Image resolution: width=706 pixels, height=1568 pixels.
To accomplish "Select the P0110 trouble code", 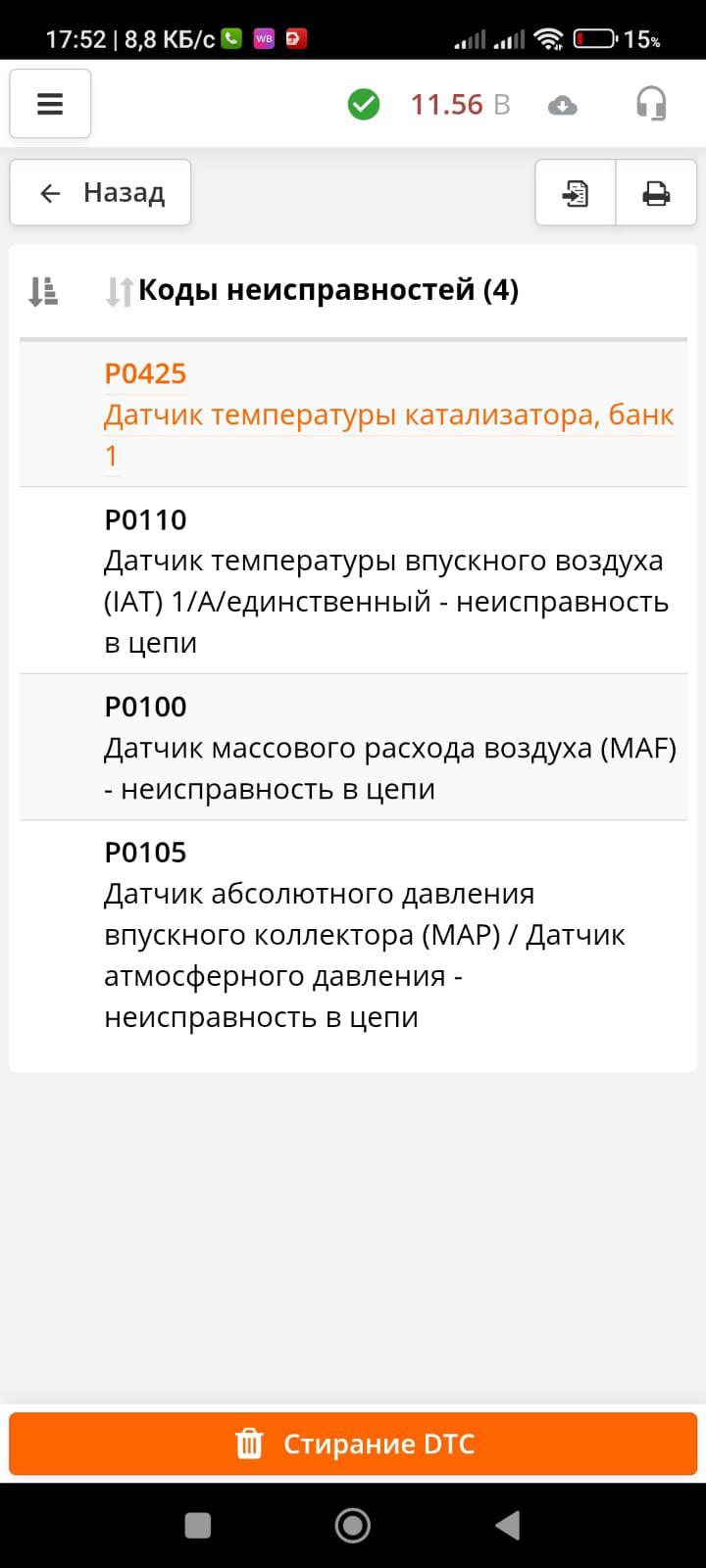I will (x=388, y=580).
